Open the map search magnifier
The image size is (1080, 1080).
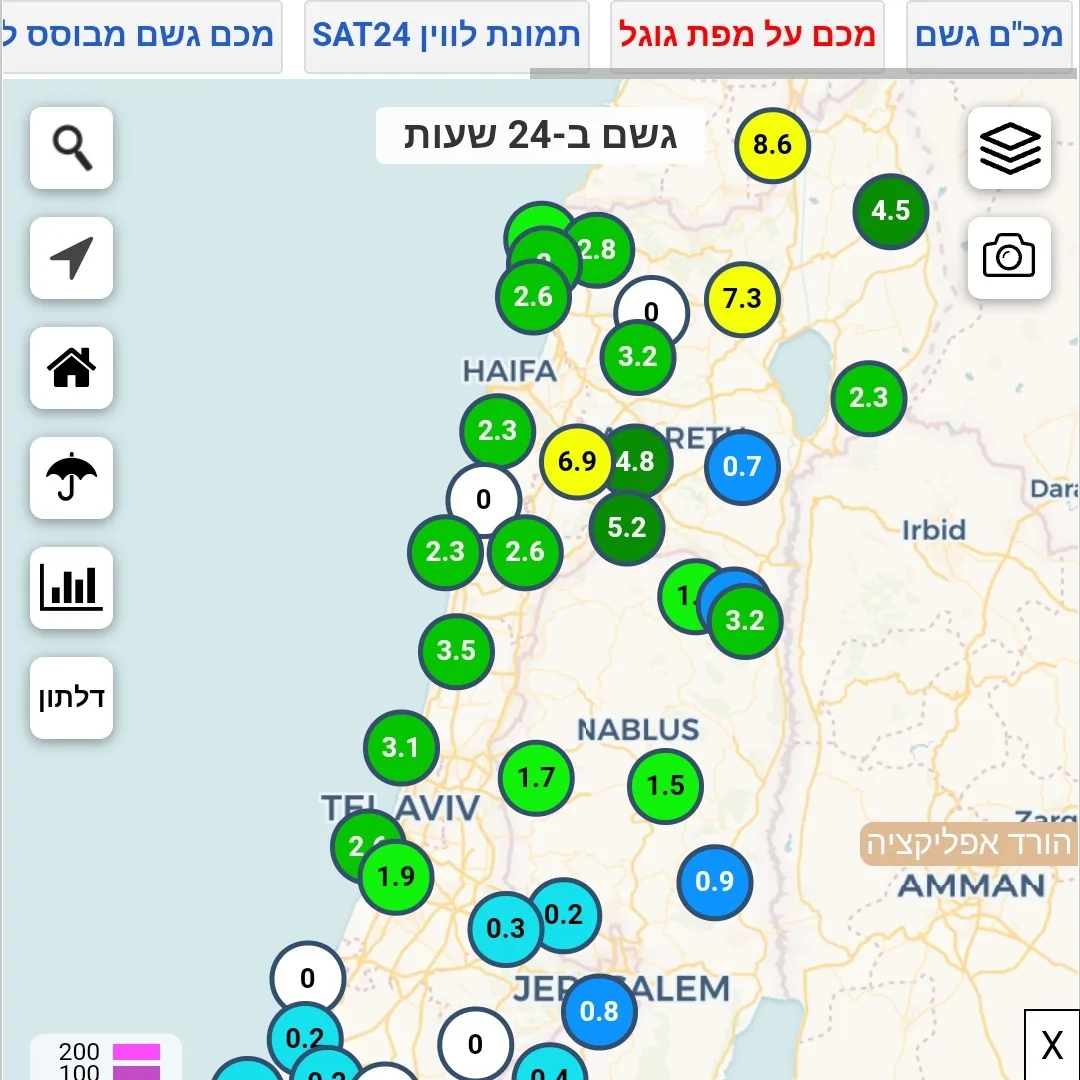tap(71, 148)
